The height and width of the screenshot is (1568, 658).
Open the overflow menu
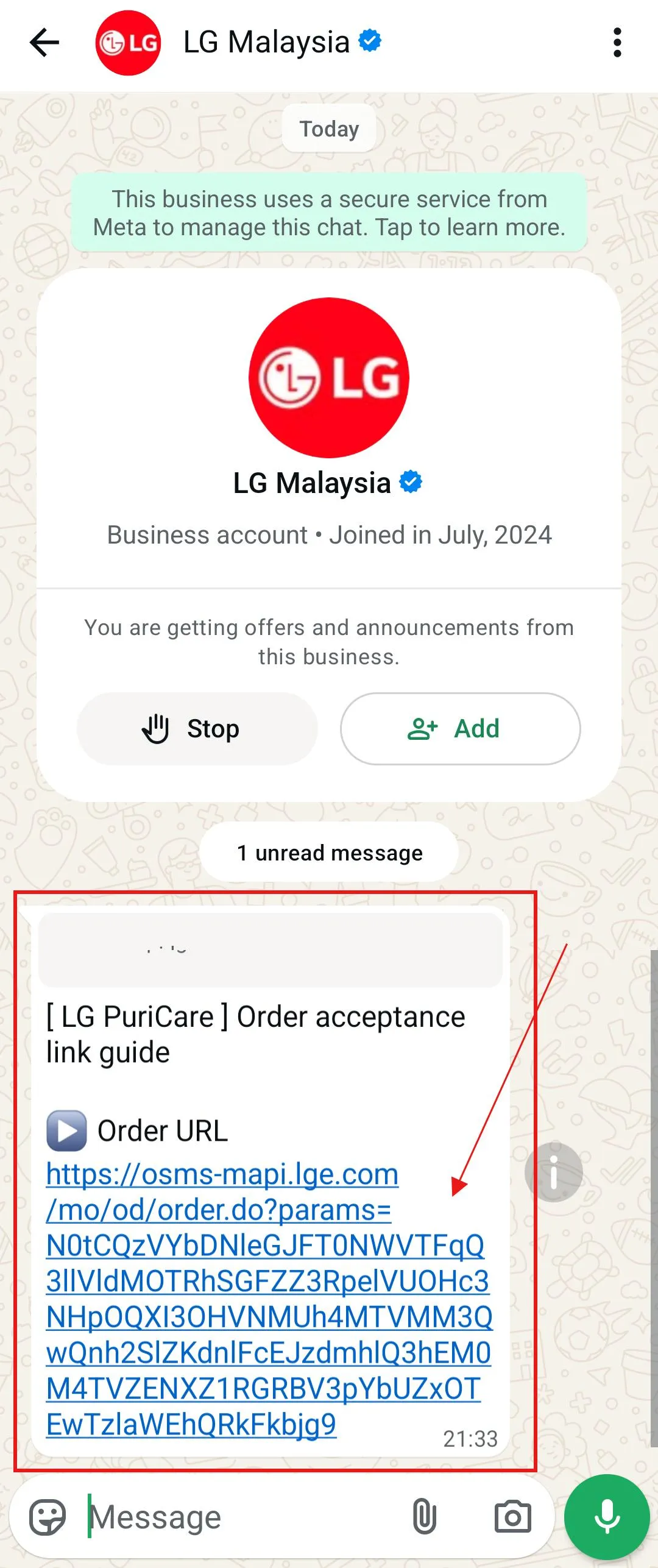click(617, 43)
